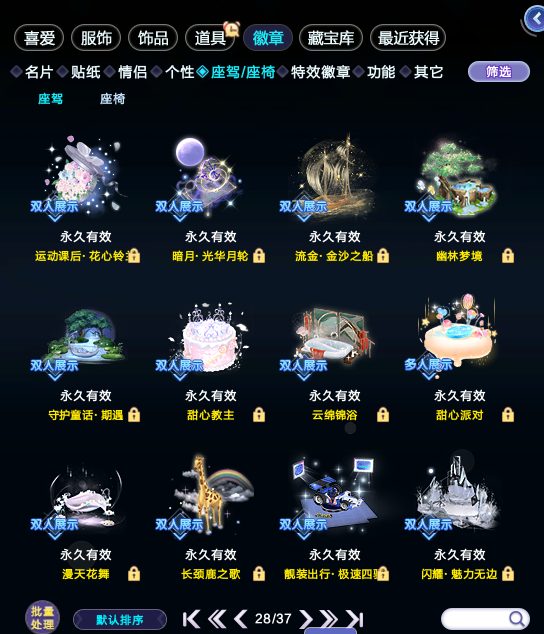Select the 道具 tab

[210, 38]
